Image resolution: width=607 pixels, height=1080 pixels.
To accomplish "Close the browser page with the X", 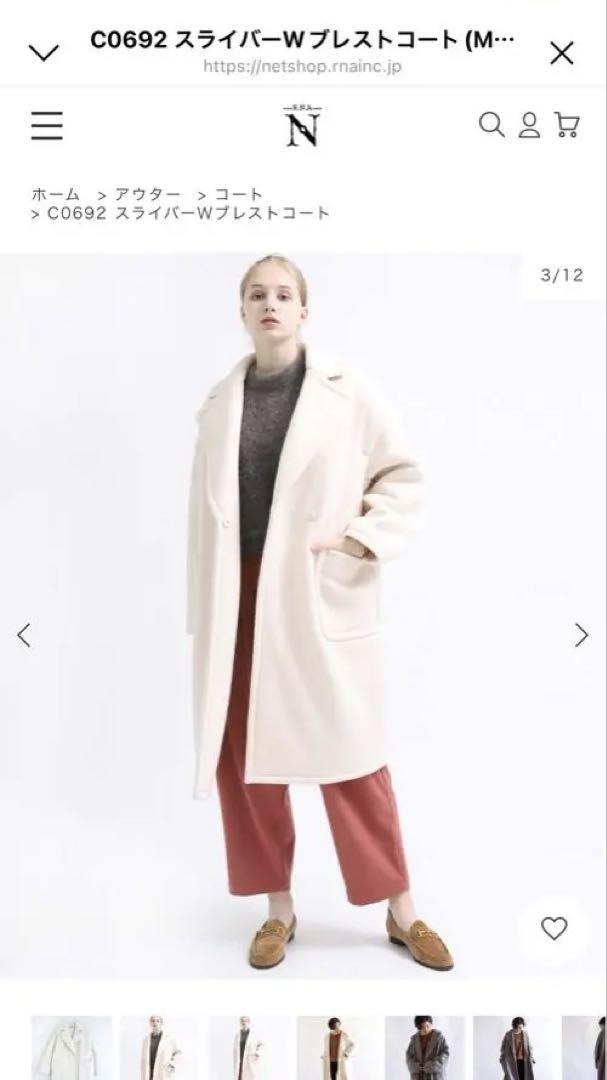I will pyautogui.click(x=562, y=53).
